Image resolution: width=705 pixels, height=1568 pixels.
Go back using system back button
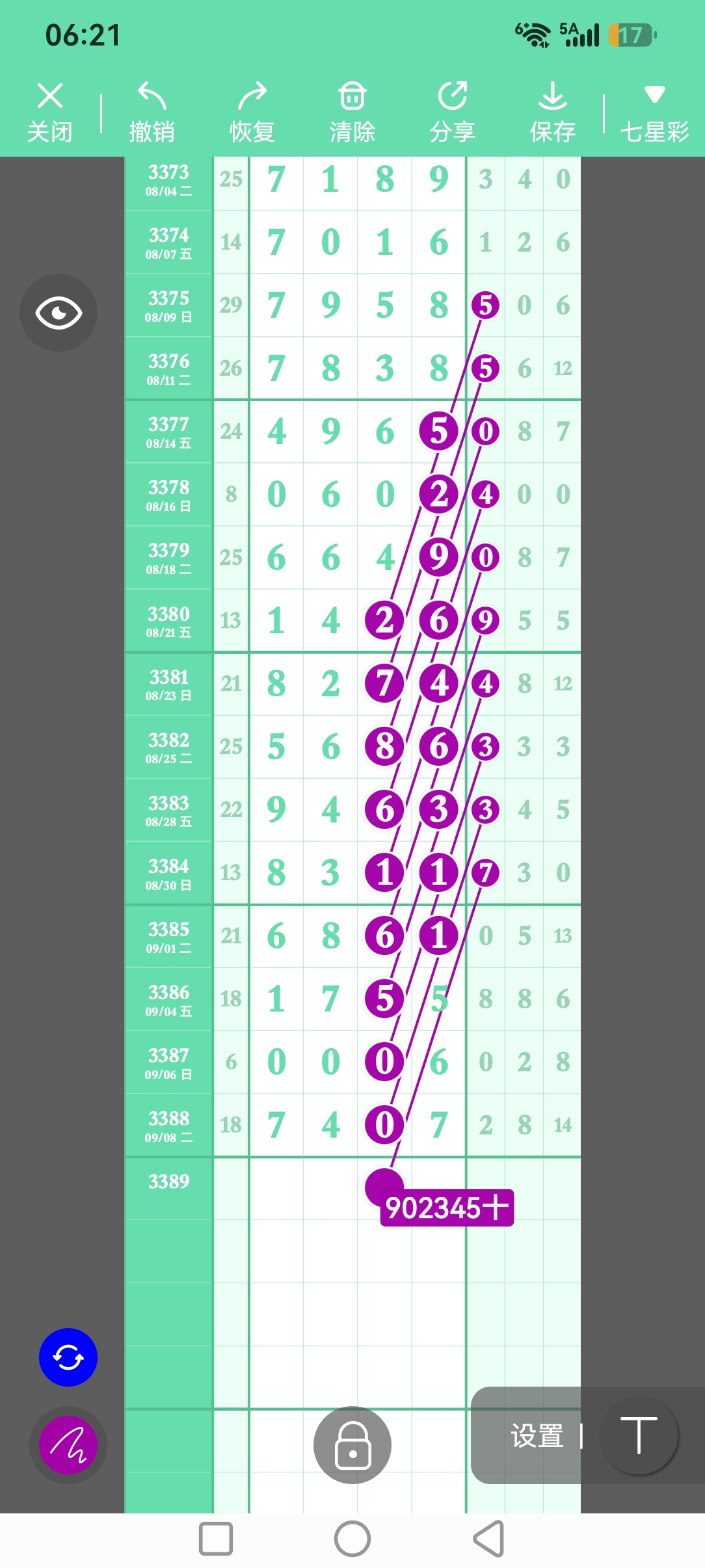coord(489,1539)
